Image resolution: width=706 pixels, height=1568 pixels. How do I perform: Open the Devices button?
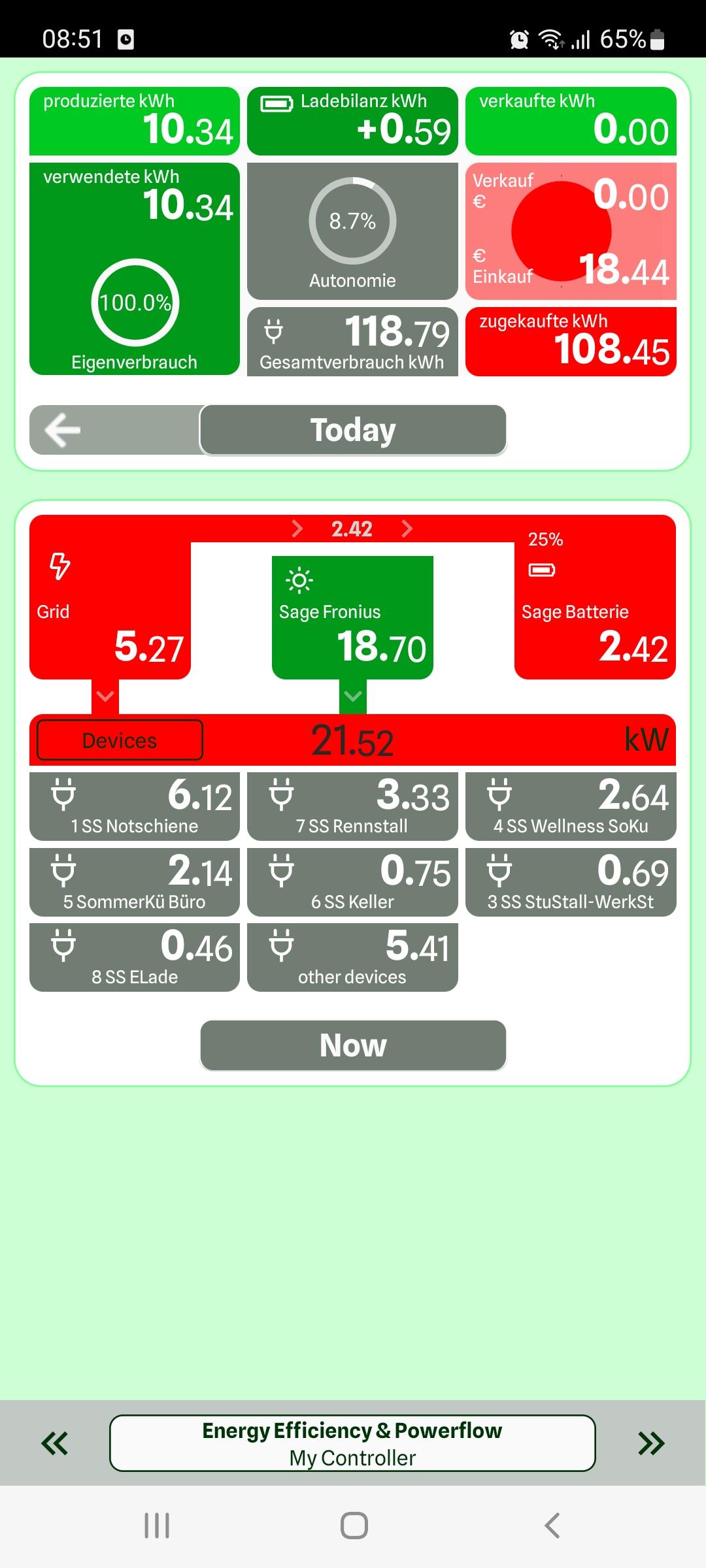click(120, 740)
